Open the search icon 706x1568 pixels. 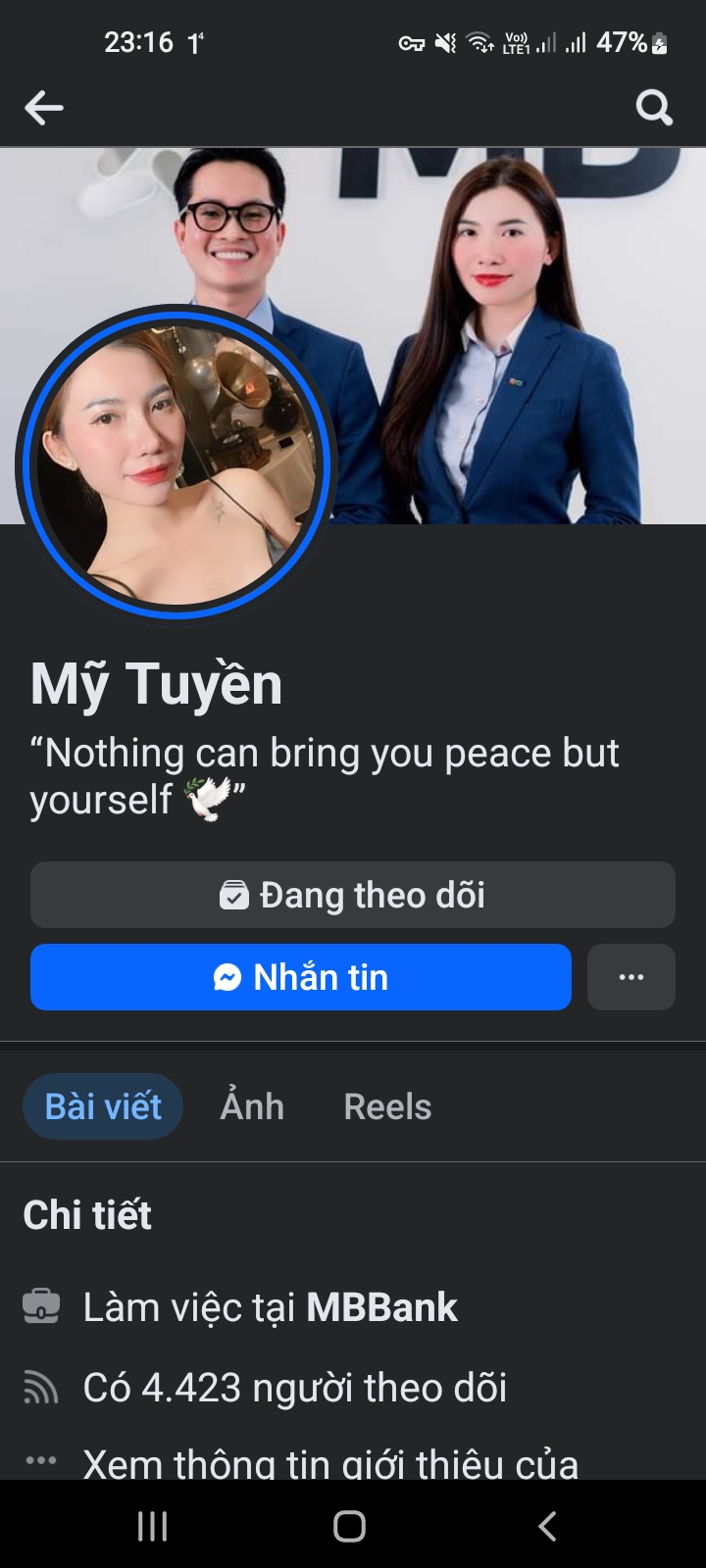click(x=653, y=108)
